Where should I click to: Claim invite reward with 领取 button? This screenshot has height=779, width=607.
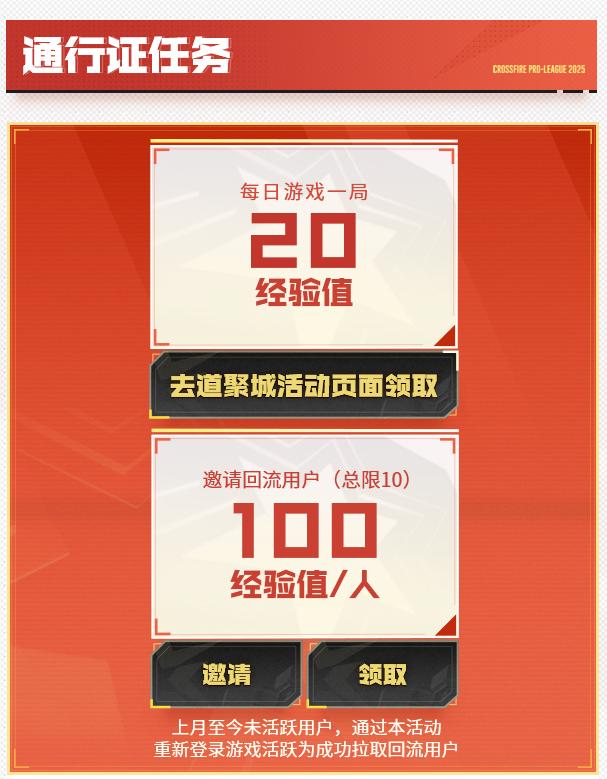tap(382, 674)
